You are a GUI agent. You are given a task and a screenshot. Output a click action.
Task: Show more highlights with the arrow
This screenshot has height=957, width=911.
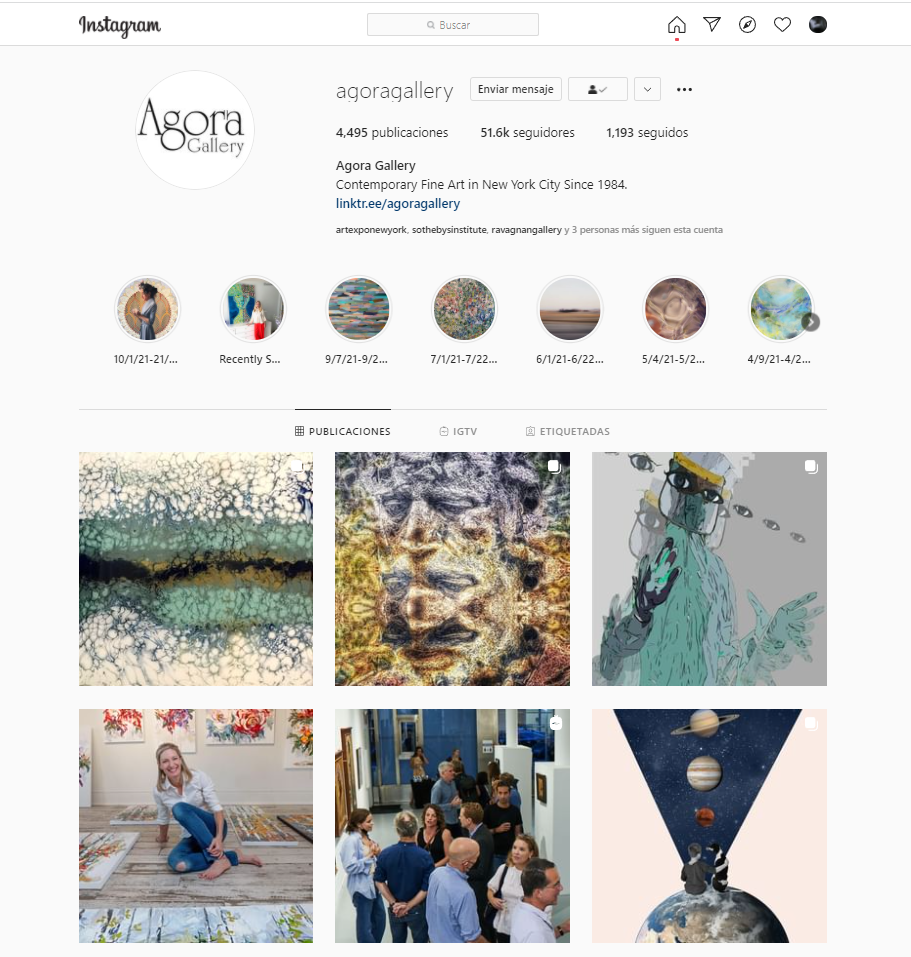point(811,322)
